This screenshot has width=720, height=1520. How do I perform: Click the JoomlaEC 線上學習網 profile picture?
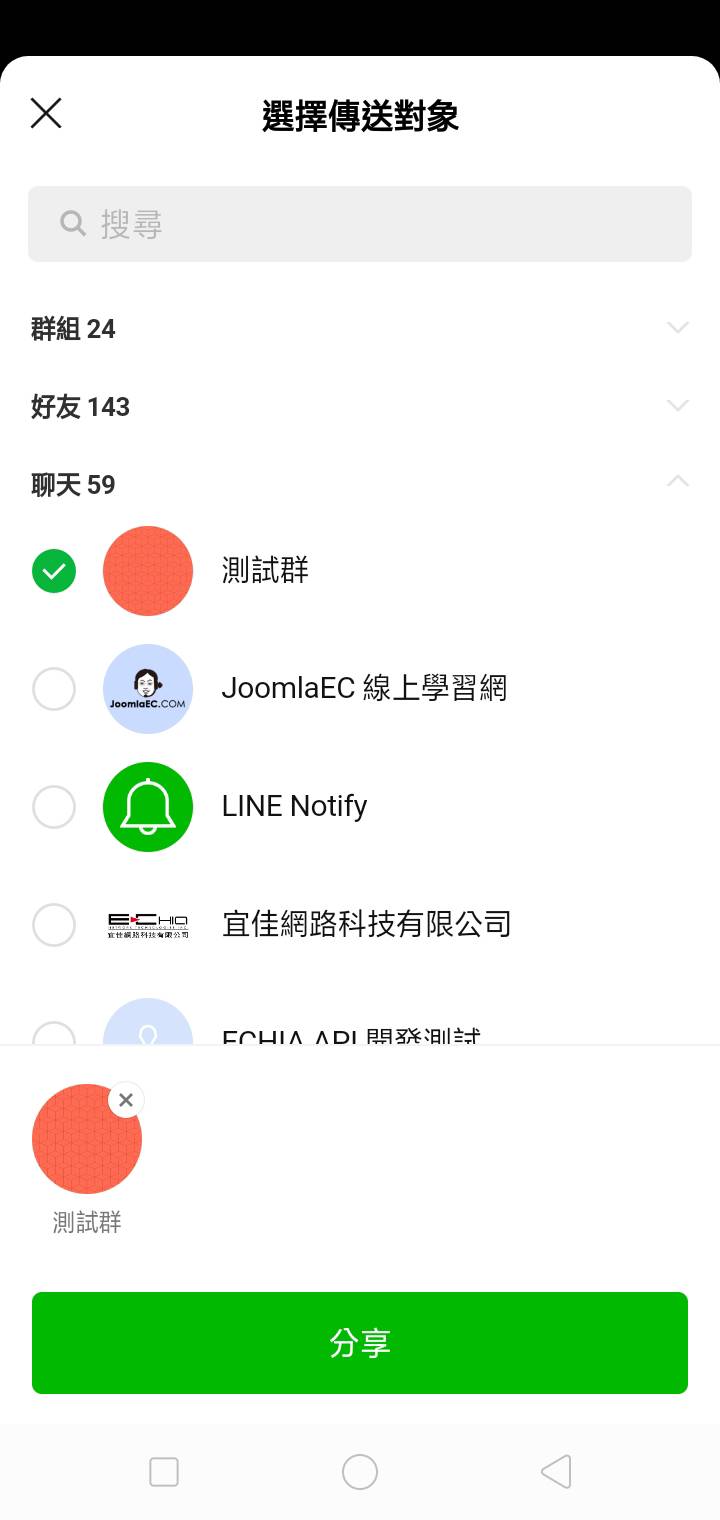click(147, 689)
